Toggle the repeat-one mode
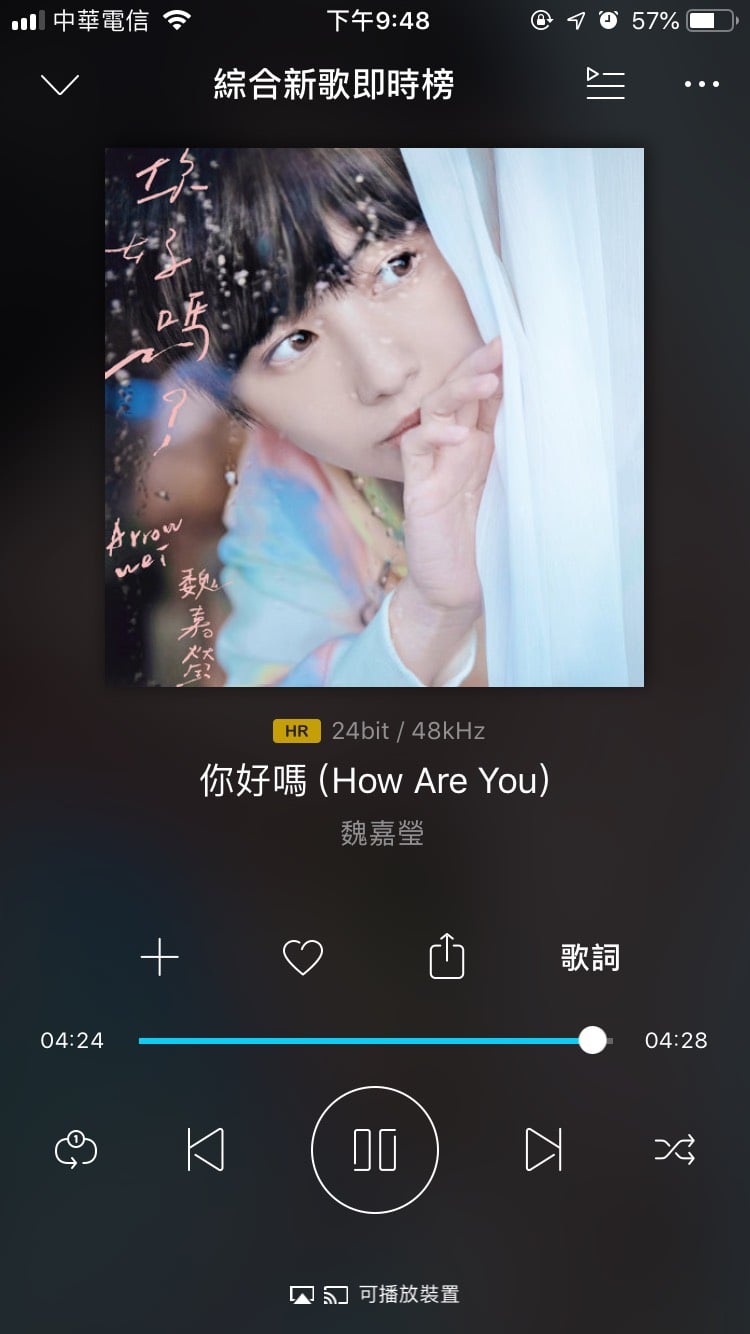The width and height of the screenshot is (750, 1334). tap(76, 1150)
